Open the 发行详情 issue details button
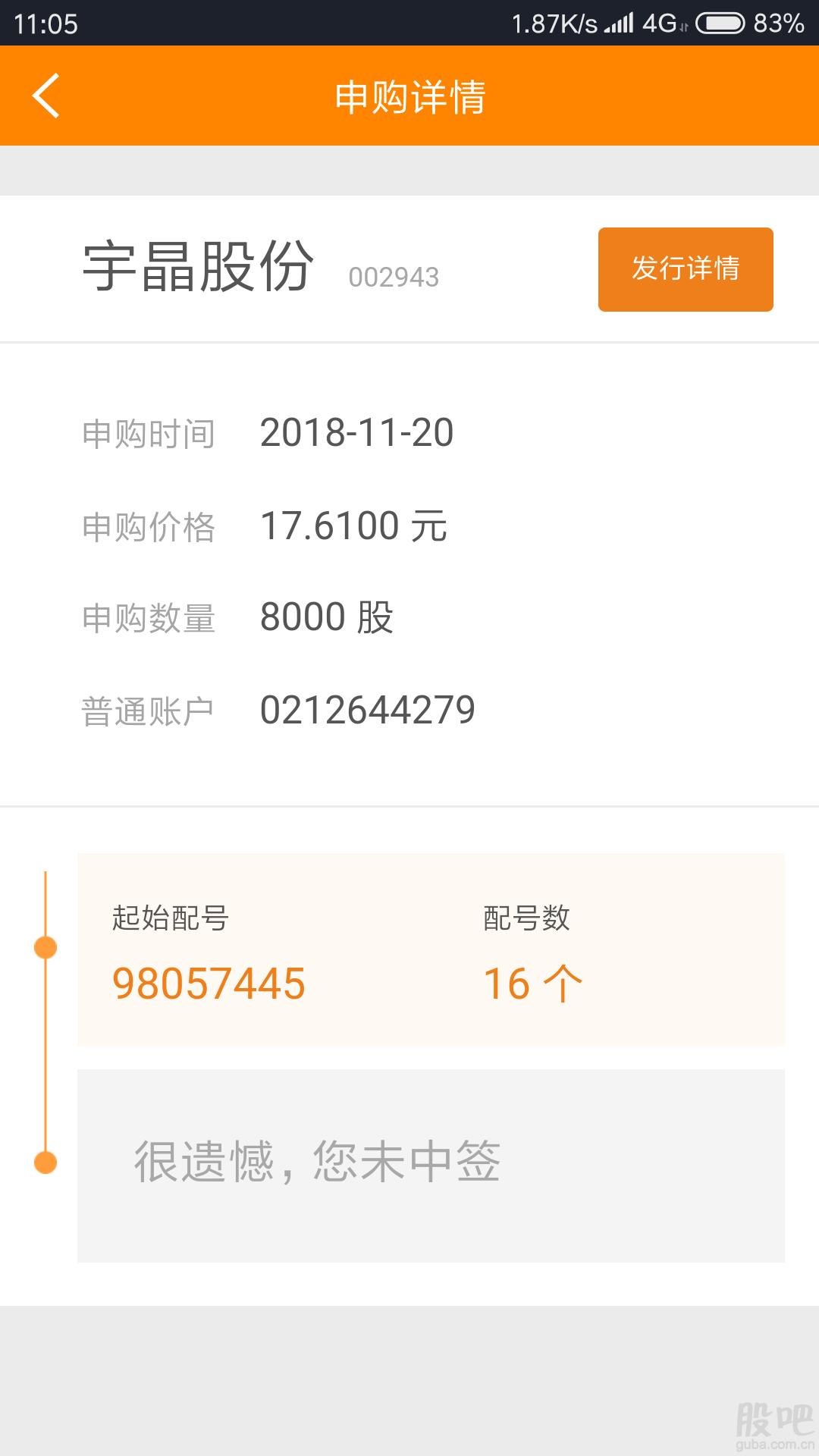 coord(685,268)
